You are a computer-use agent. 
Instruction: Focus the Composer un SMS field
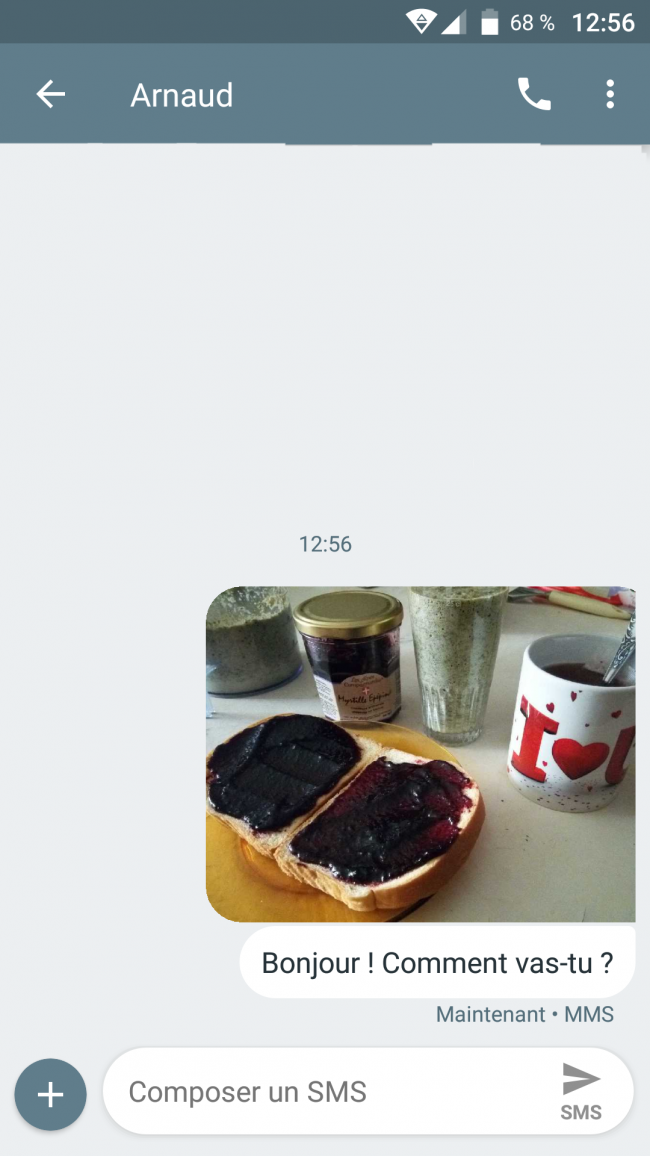click(x=330, y=1092)
